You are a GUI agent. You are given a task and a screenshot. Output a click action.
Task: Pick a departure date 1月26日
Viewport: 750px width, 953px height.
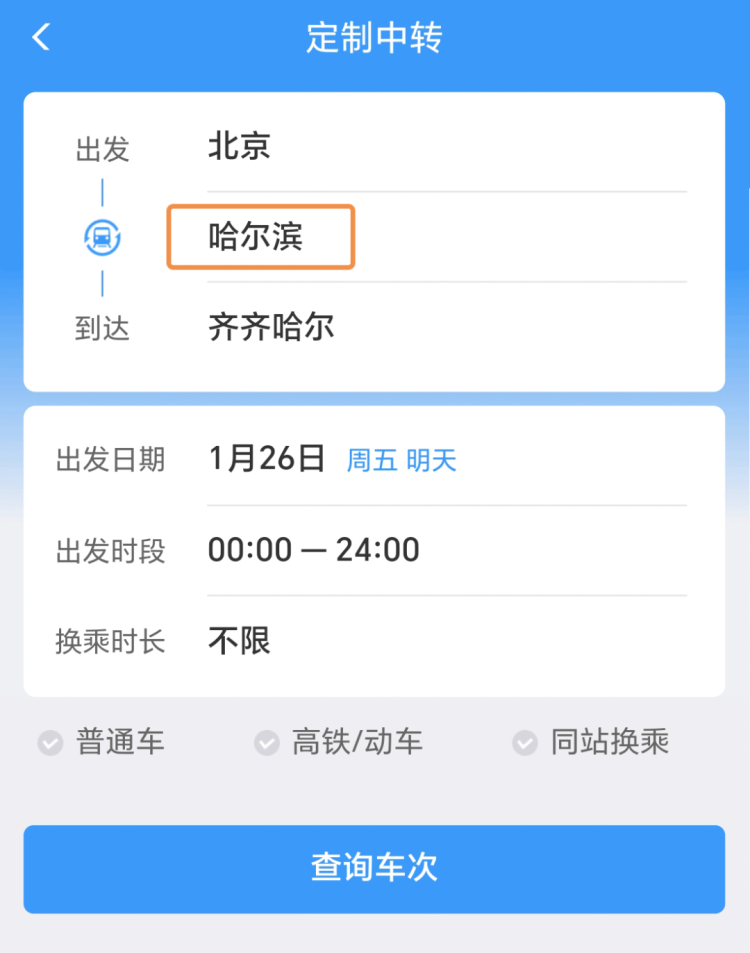pyautogui.click(x=267, y=459)
